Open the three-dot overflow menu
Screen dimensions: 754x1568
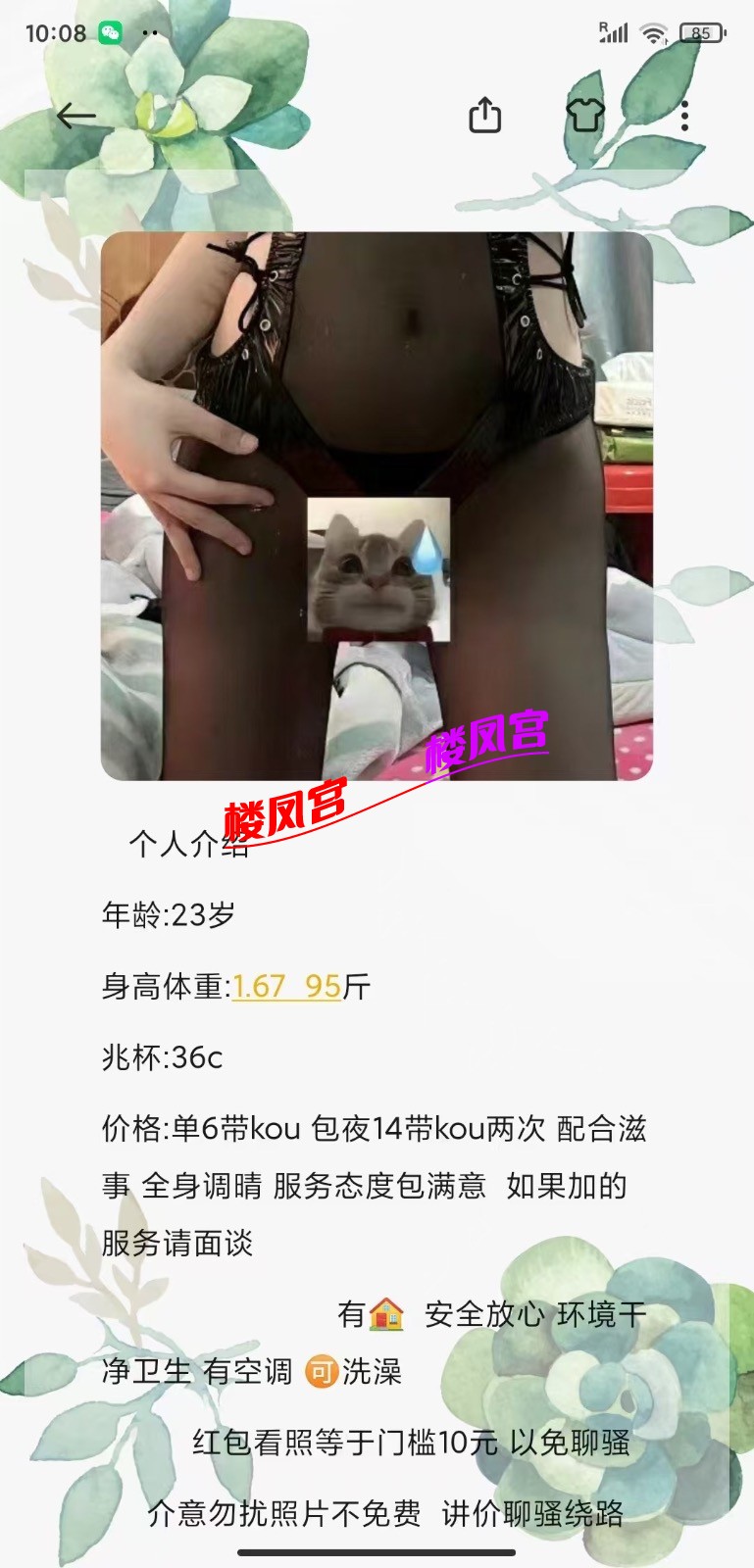pyautogui.click(x=684, y=116)
